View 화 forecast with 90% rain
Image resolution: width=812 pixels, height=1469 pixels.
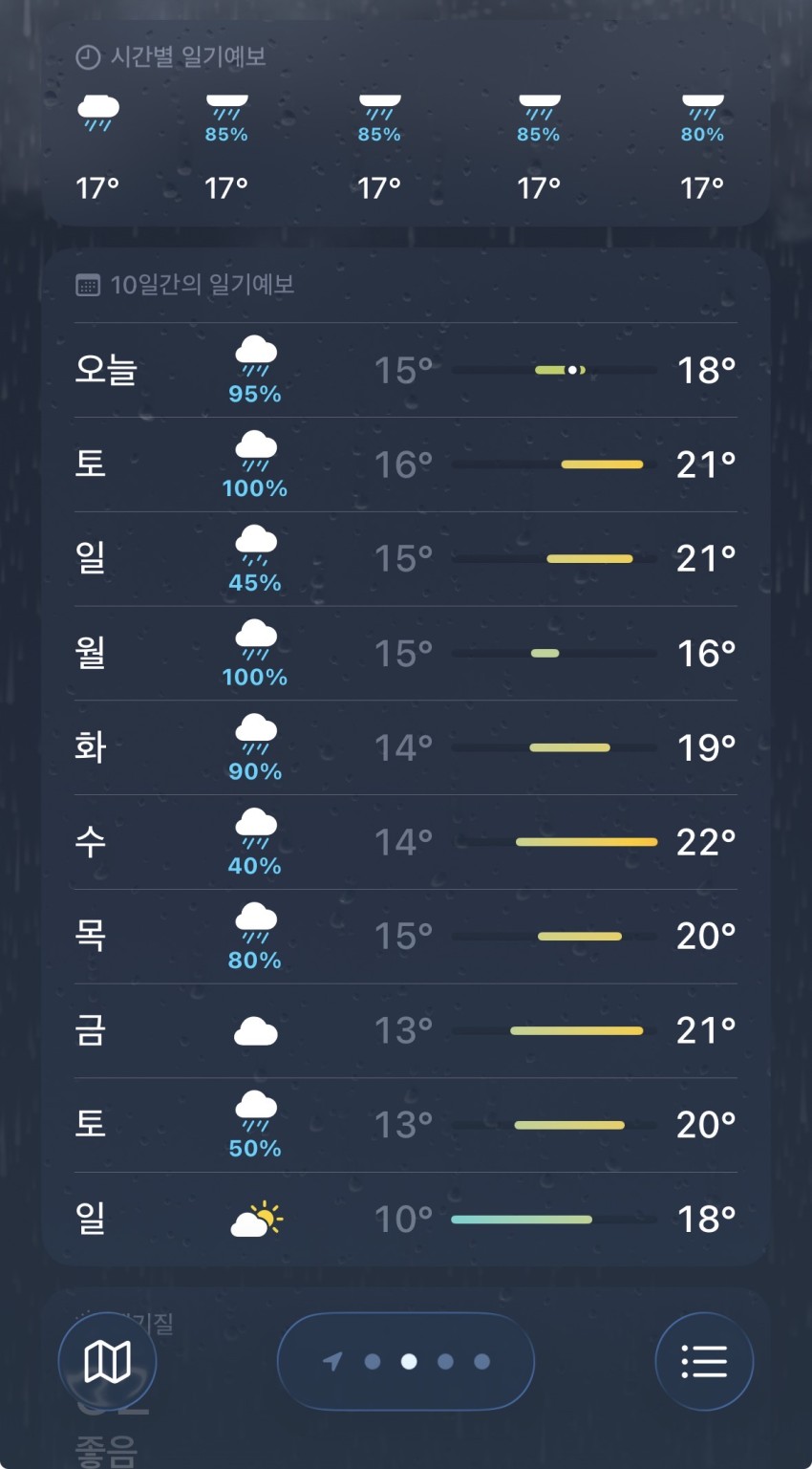(405, 747)
